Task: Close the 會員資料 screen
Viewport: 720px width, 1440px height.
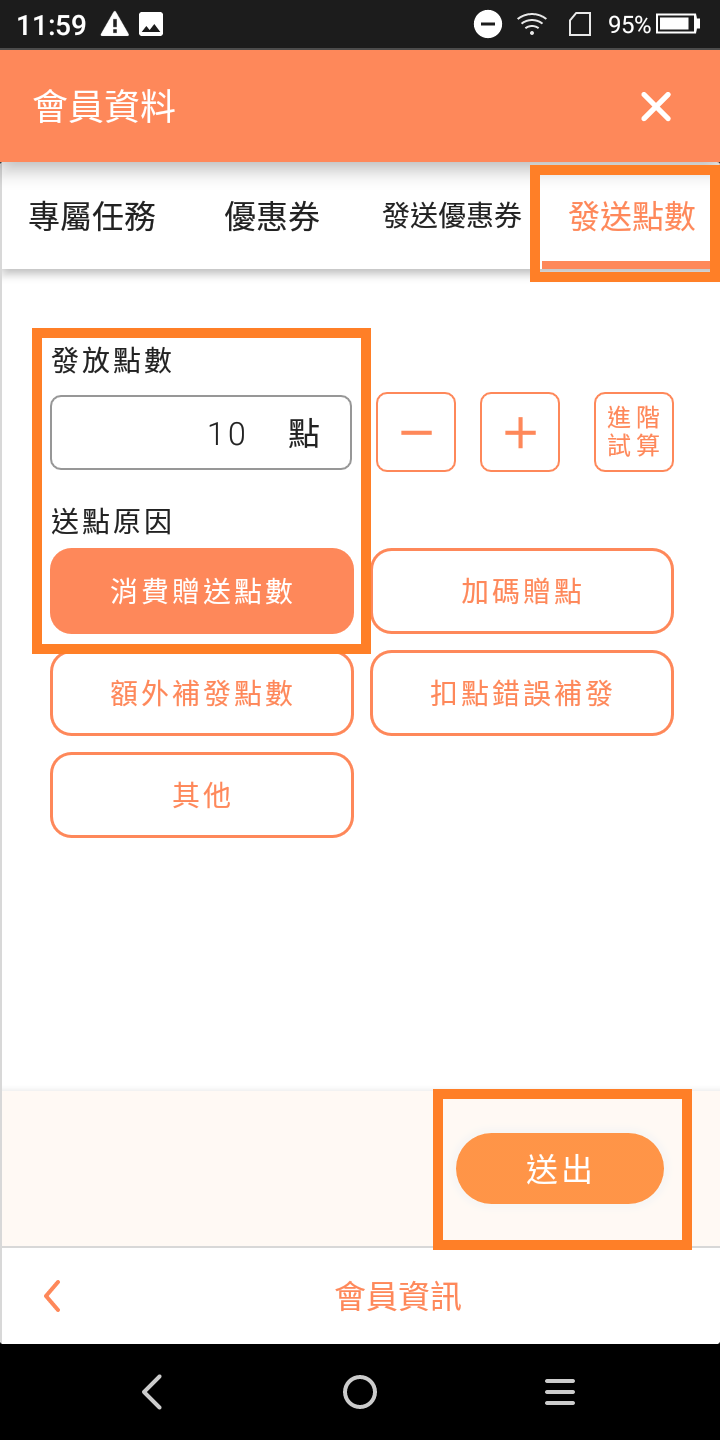Action: [x=656, y=107]
